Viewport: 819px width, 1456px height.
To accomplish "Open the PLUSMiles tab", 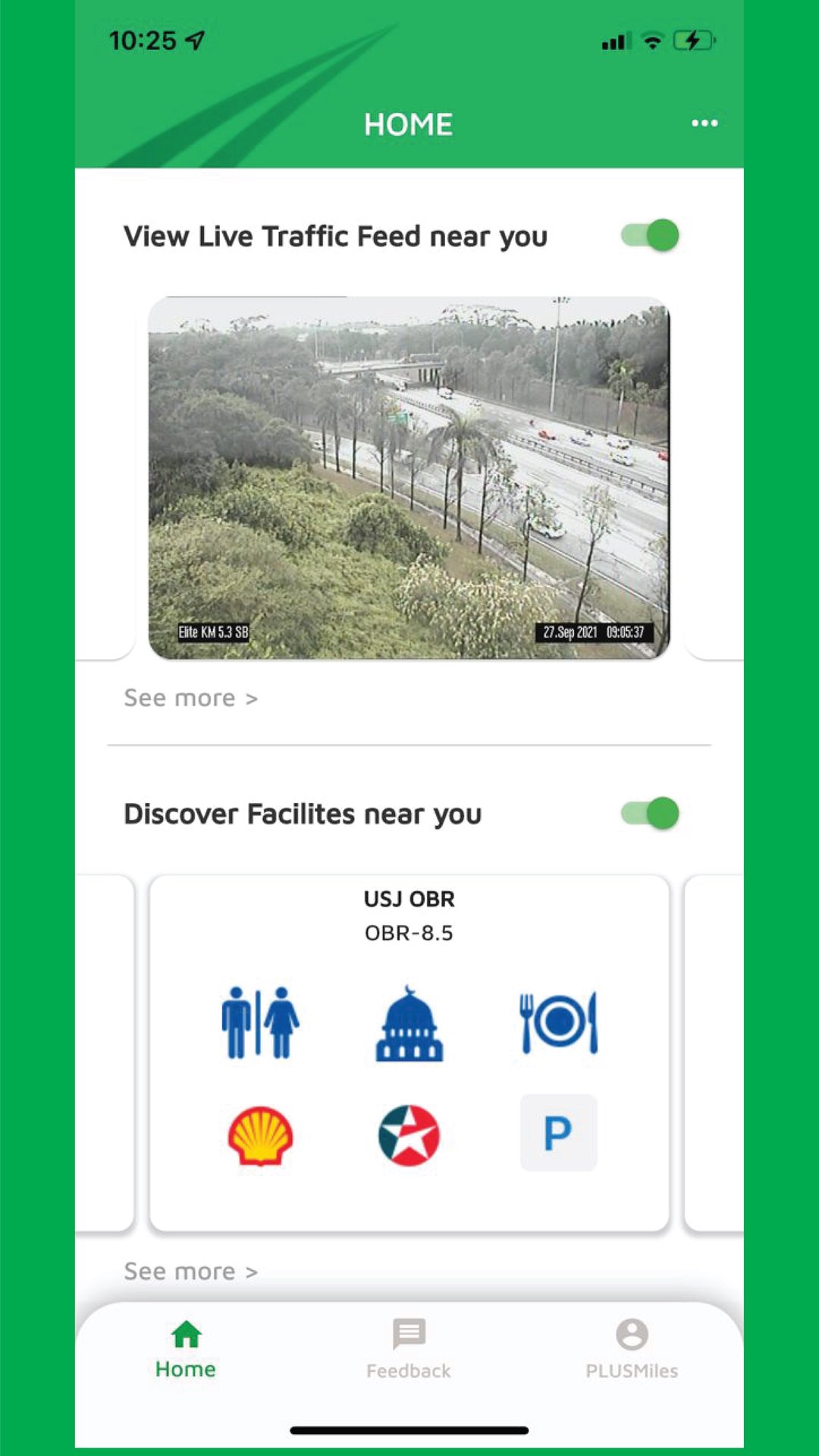I will (632, 1350).
